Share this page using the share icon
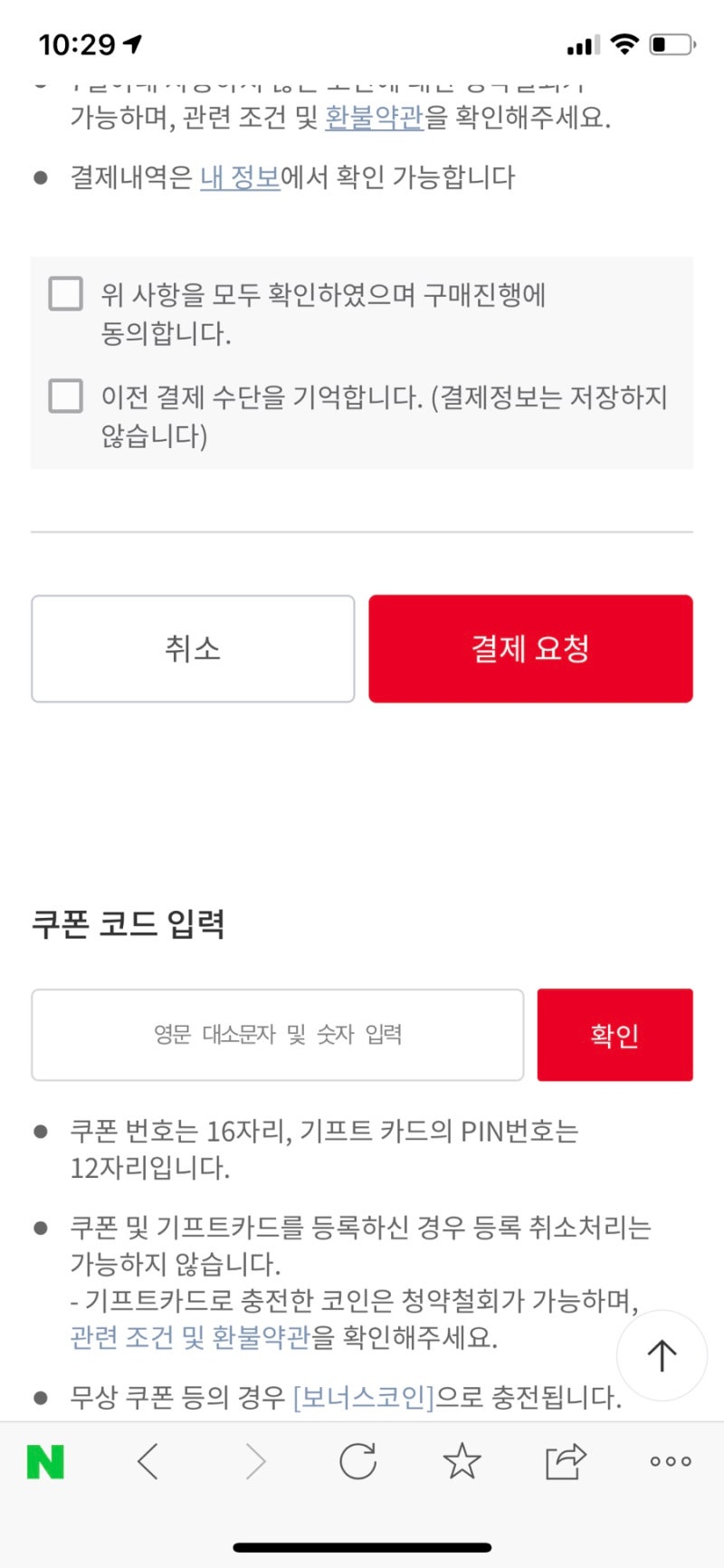The image size is (724, 1568). coord(566,1460)
